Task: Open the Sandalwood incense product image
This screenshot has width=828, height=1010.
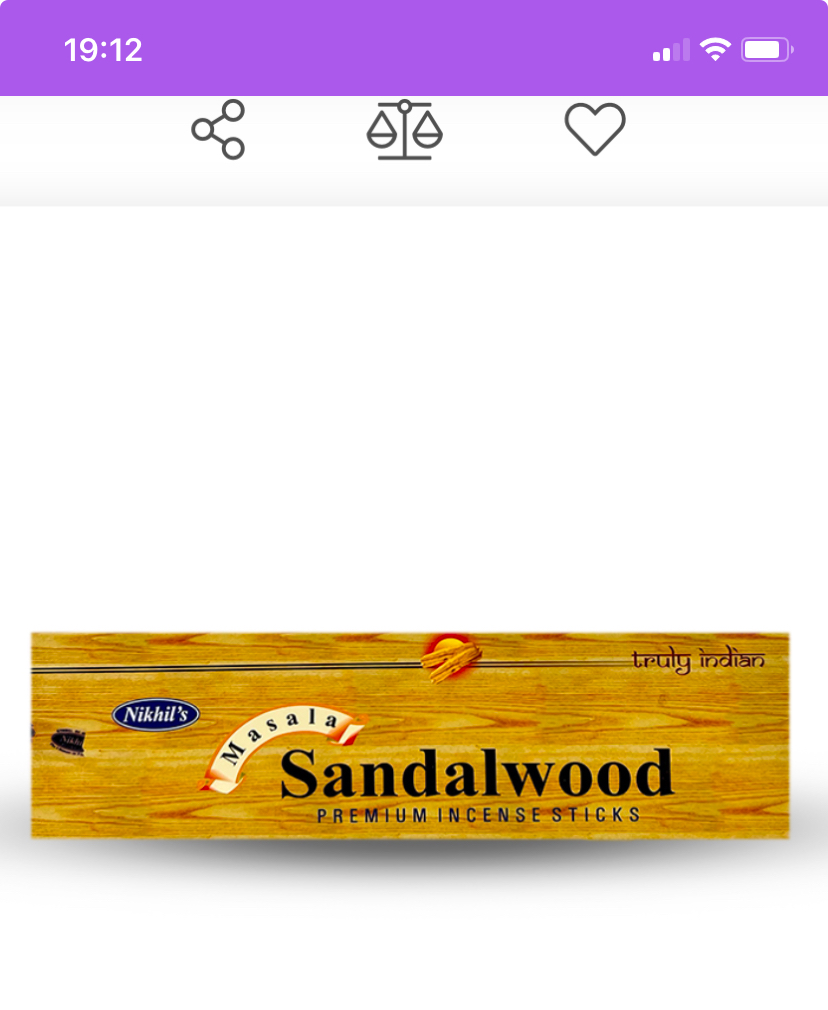Action: click(410, 735)
